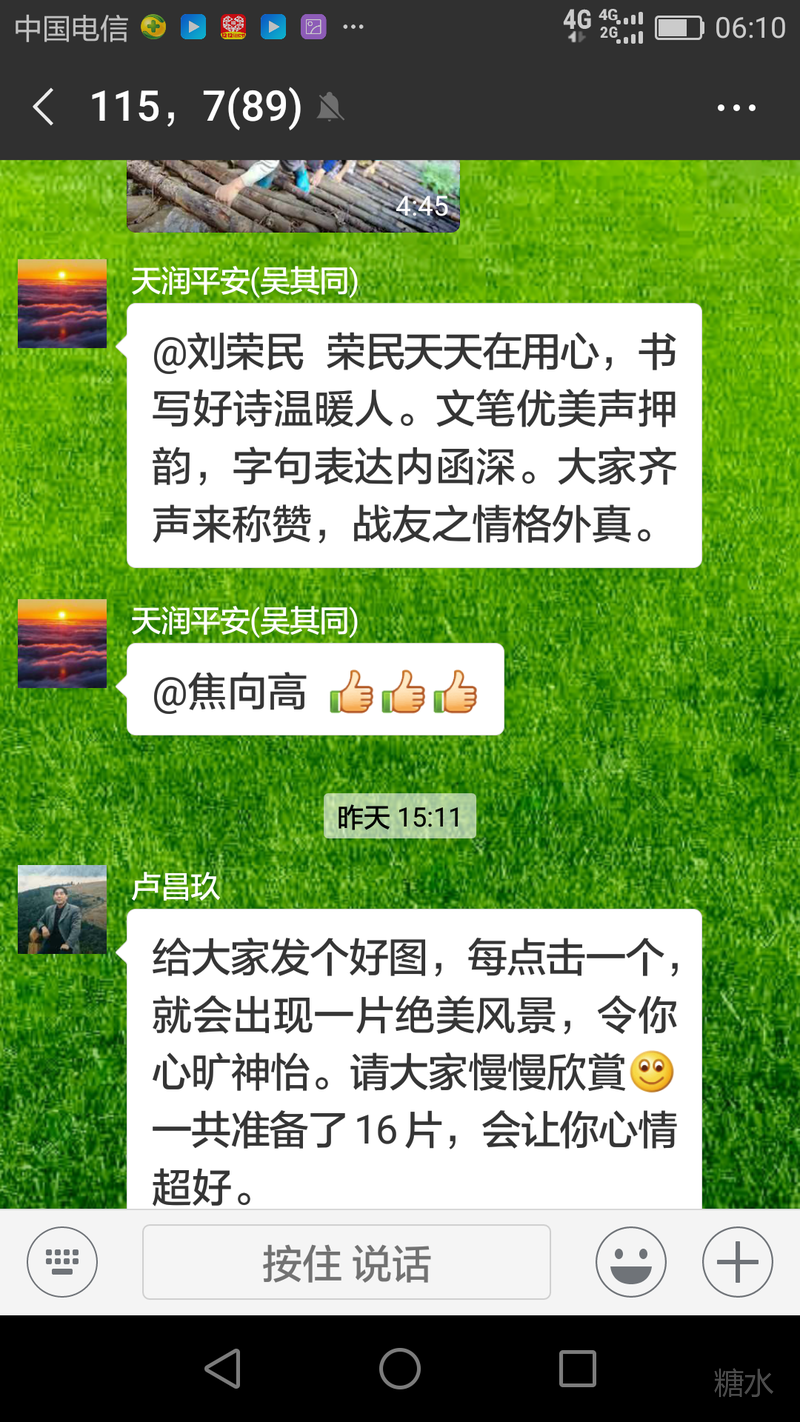
Task: Open 卢昌玖's profile picture
Action: coord(62,909)
